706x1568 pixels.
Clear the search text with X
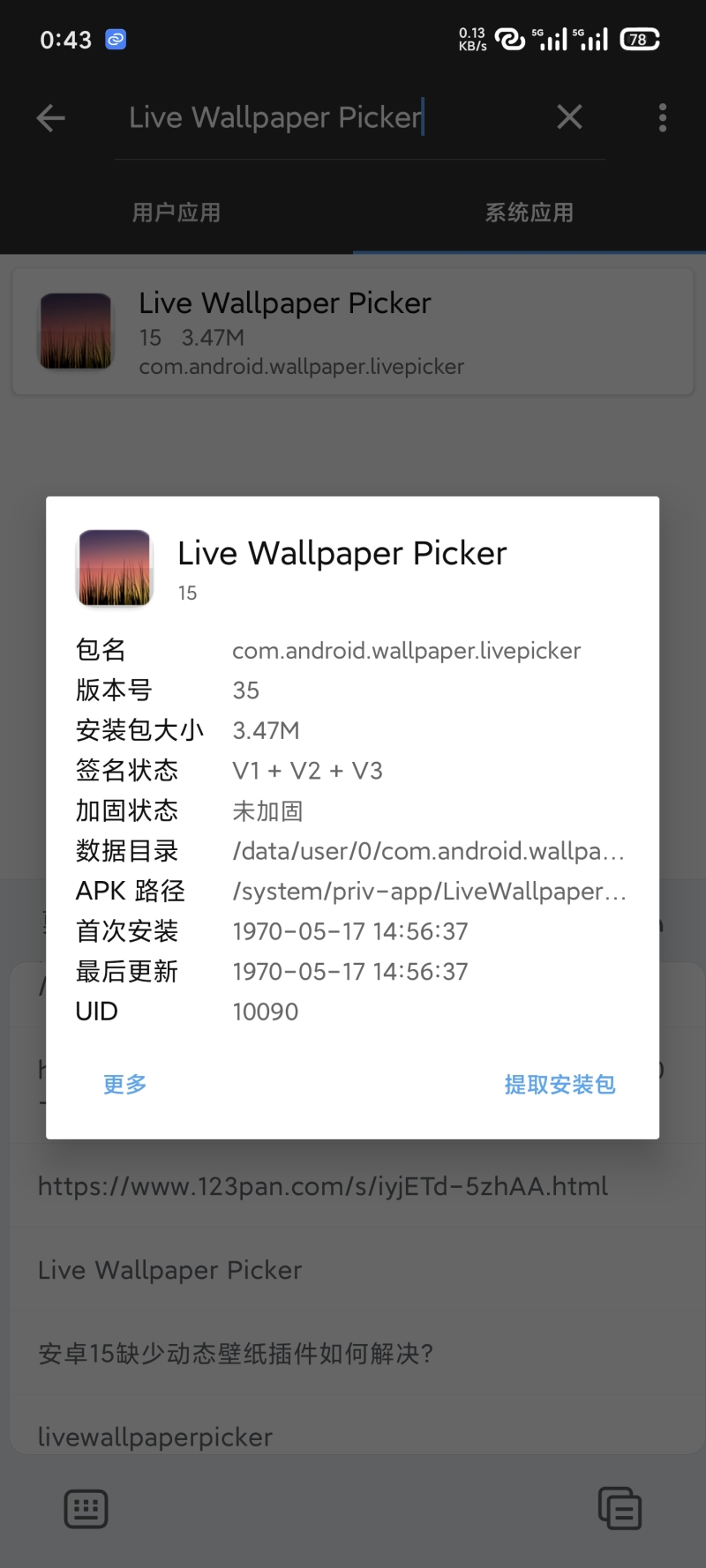569,116
